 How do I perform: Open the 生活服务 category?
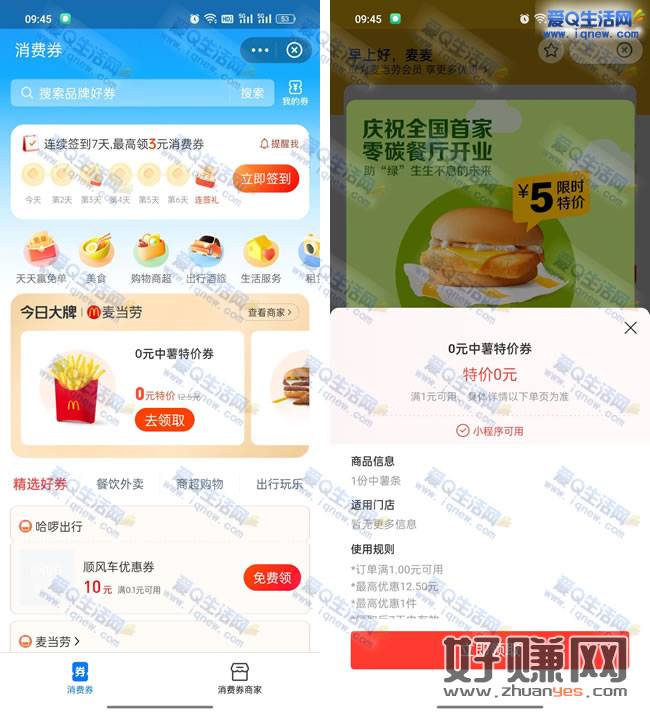(x=261, y=258)
